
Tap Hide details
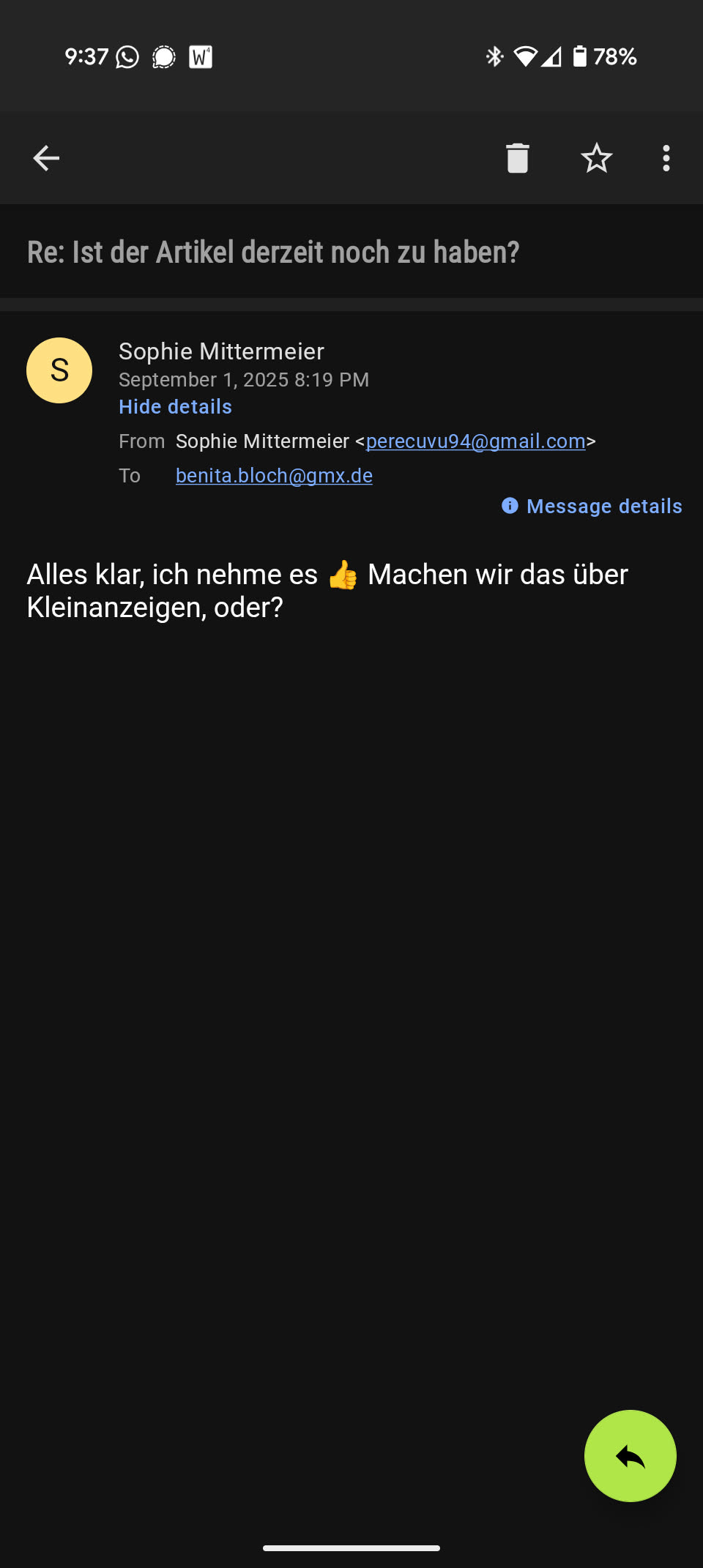tap(175, 407)
